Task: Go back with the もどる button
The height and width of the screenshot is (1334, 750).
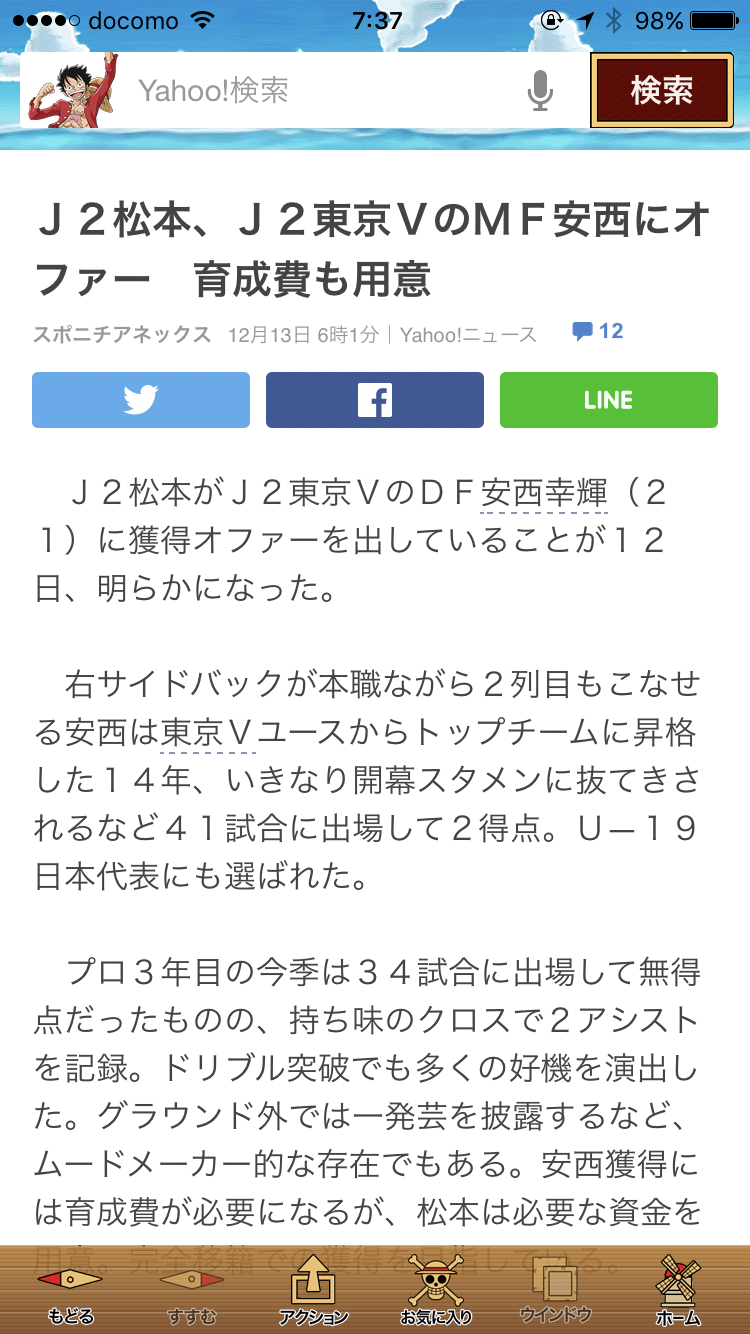Action: (70, 1292)
